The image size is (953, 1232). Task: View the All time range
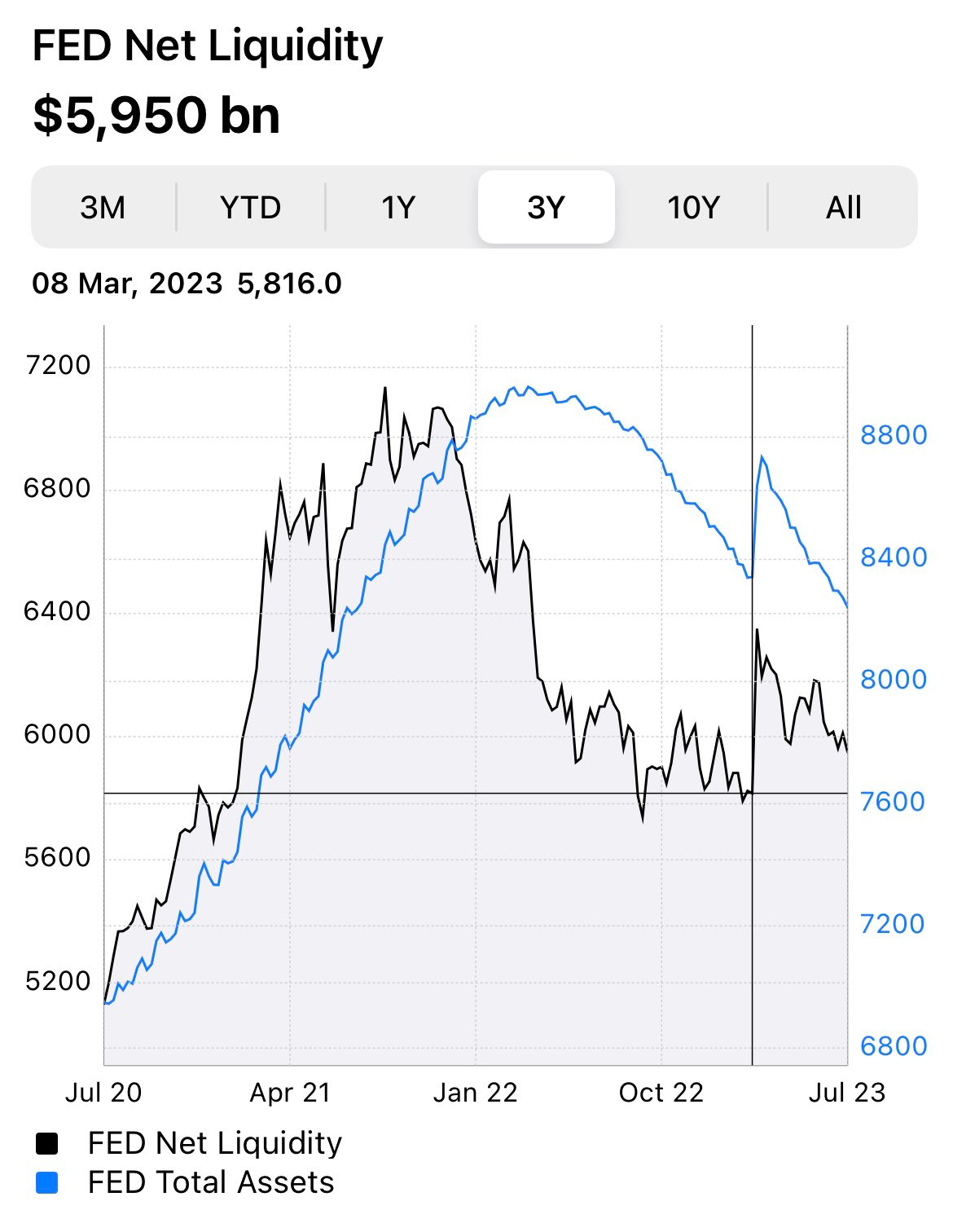(x=843, y=208)
